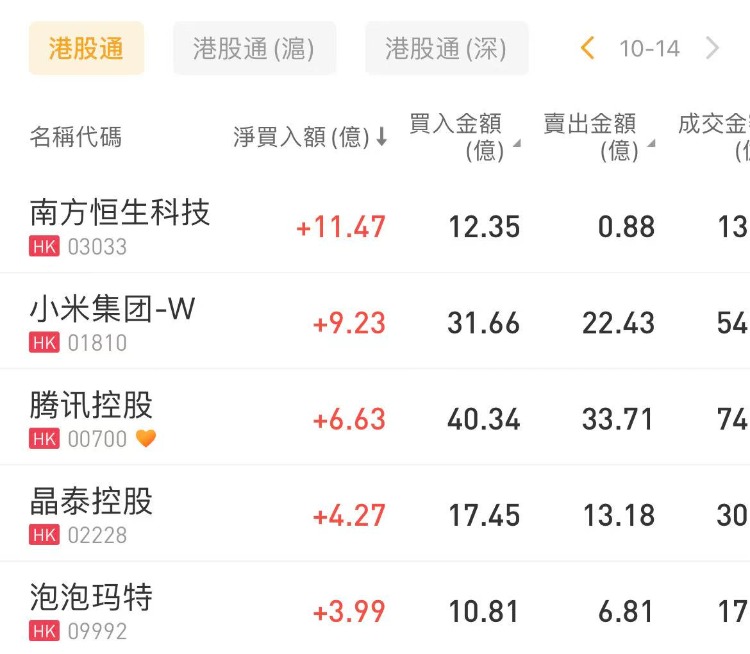This screenshot has height=654, width=750.
Task: Open the 10-14 date picker
Action: pyautogui.click(x=649, y=48)
